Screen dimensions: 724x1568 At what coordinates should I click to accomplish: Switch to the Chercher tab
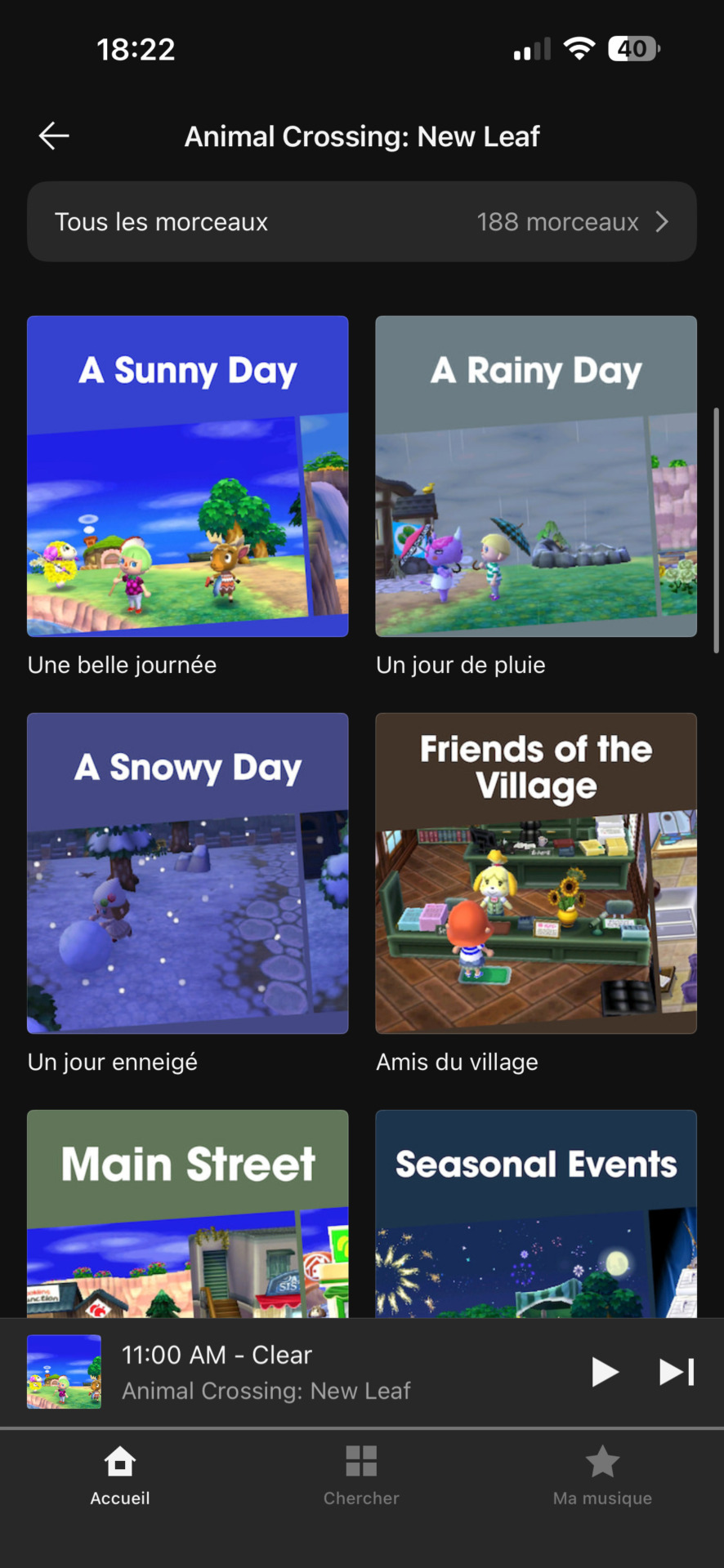[x=361, y=1476]
